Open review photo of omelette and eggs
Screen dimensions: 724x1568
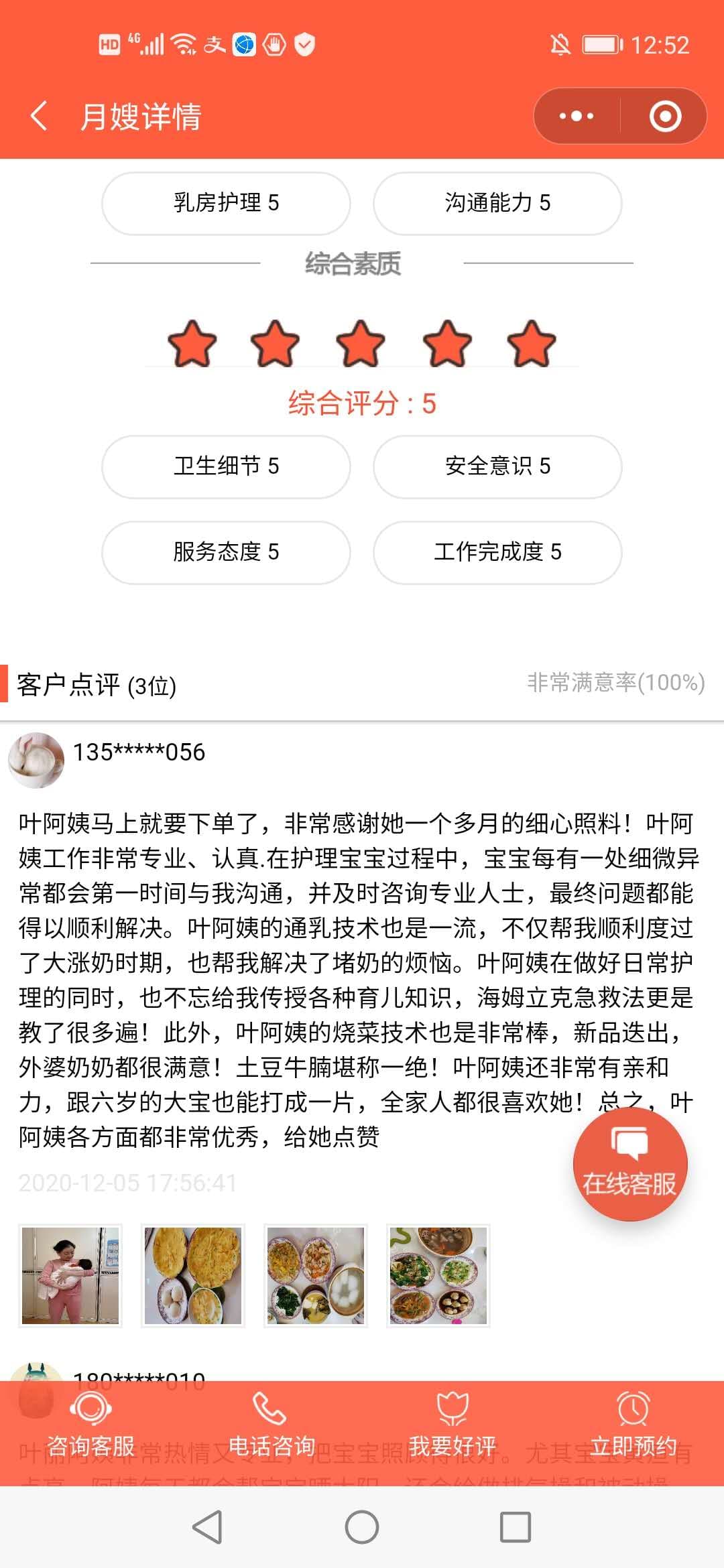[192, 1276]
